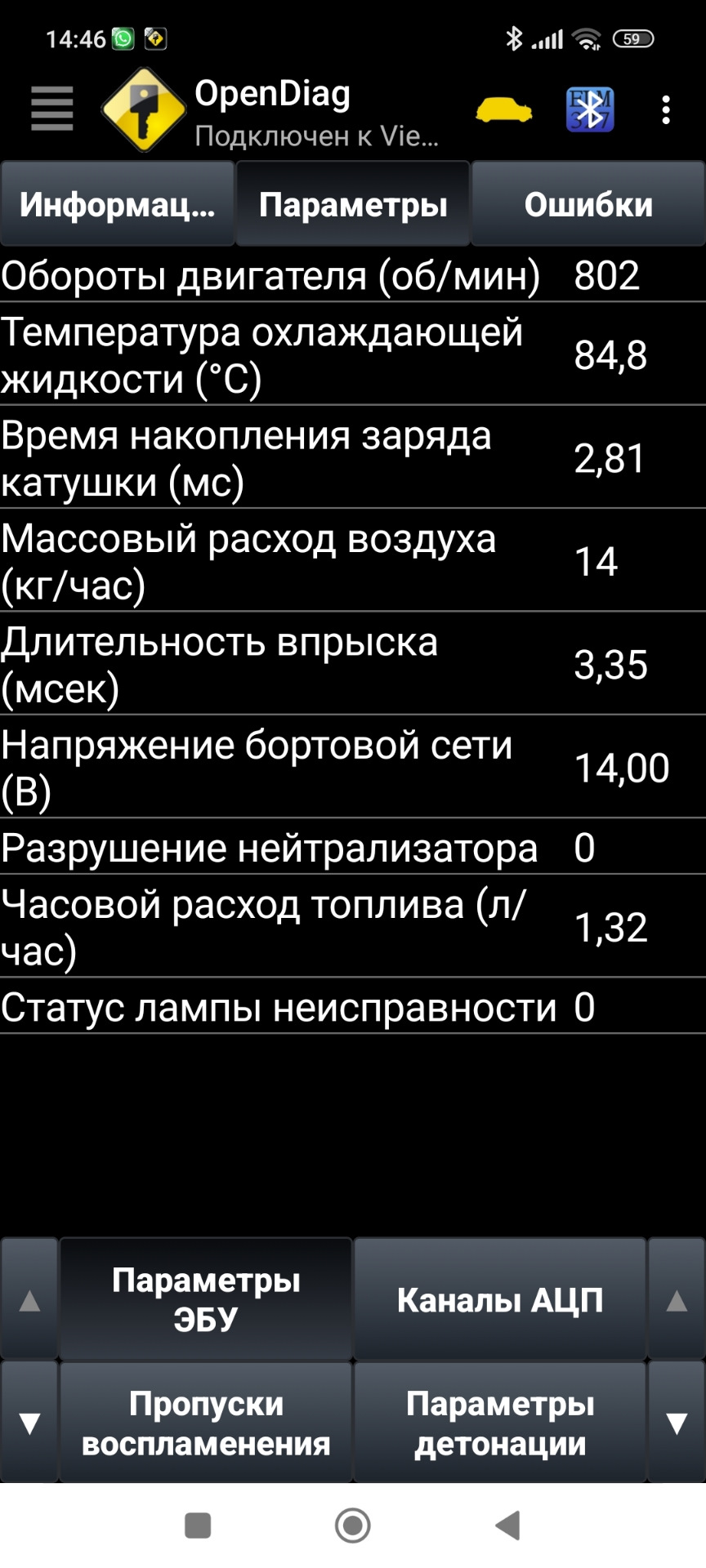The height and width of the screenshot is (1568, 706).
Task: Tap the left down arrow button
Action: click(29, 1423)
